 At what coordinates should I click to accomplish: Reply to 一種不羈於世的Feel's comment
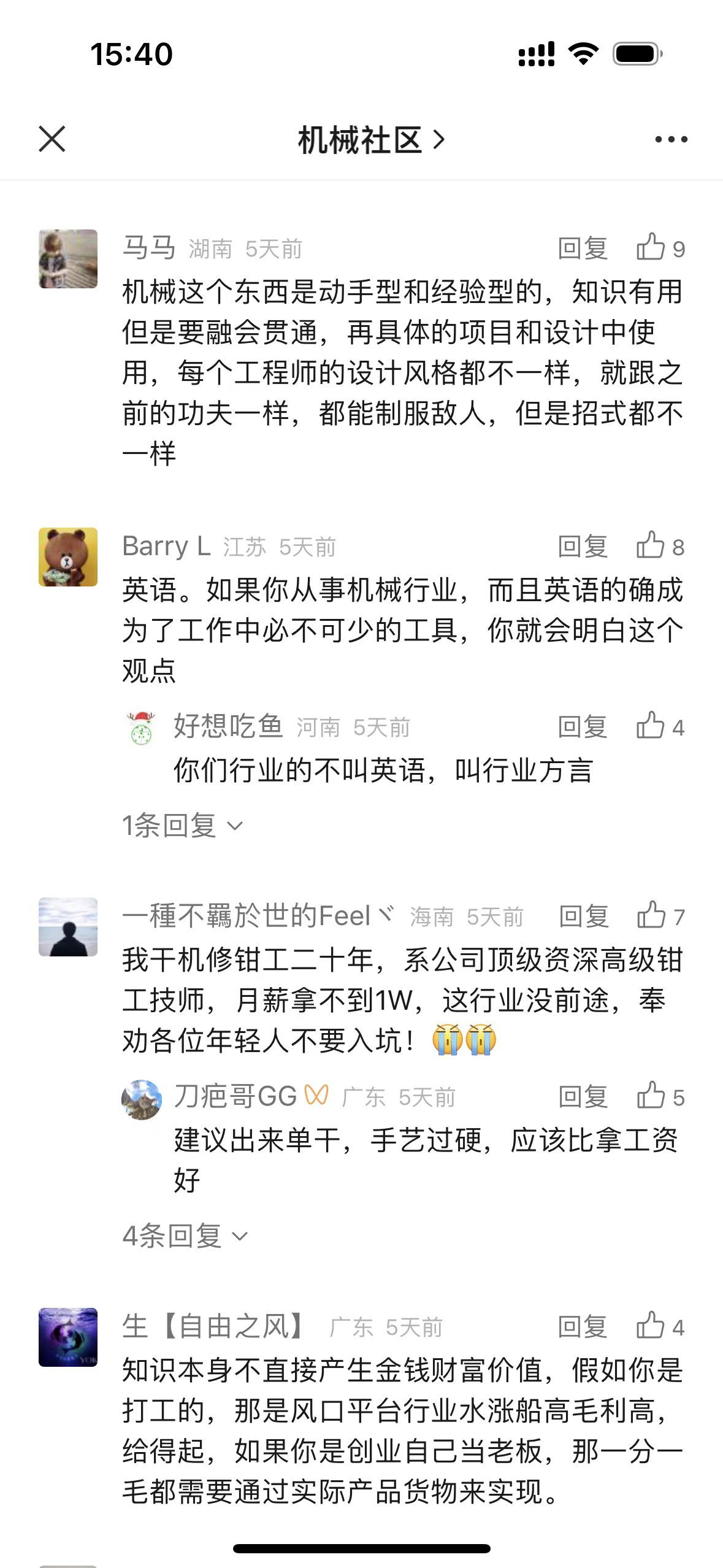coord(584,917)
